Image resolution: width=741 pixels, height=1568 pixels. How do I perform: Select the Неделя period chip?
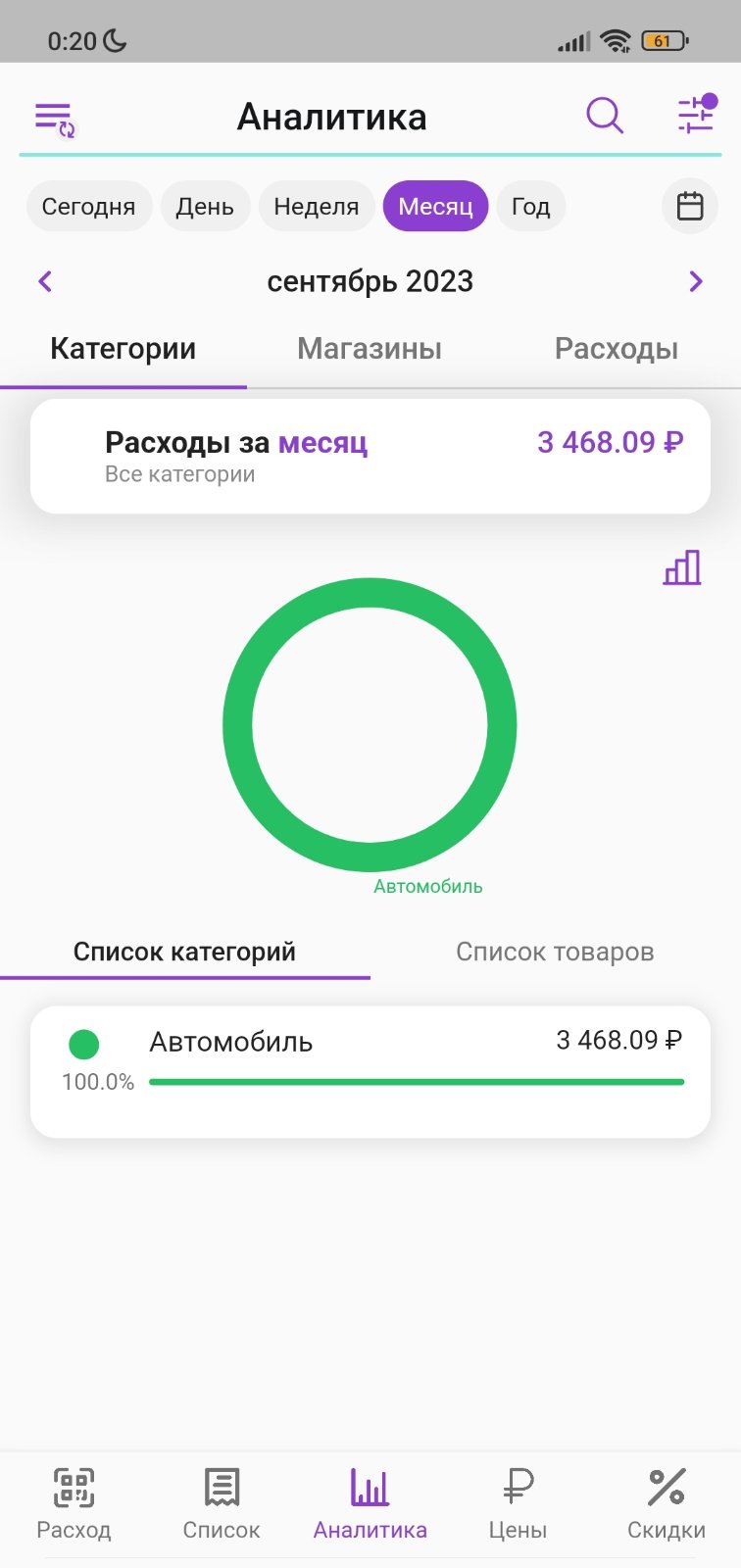(x=317, y=207)
